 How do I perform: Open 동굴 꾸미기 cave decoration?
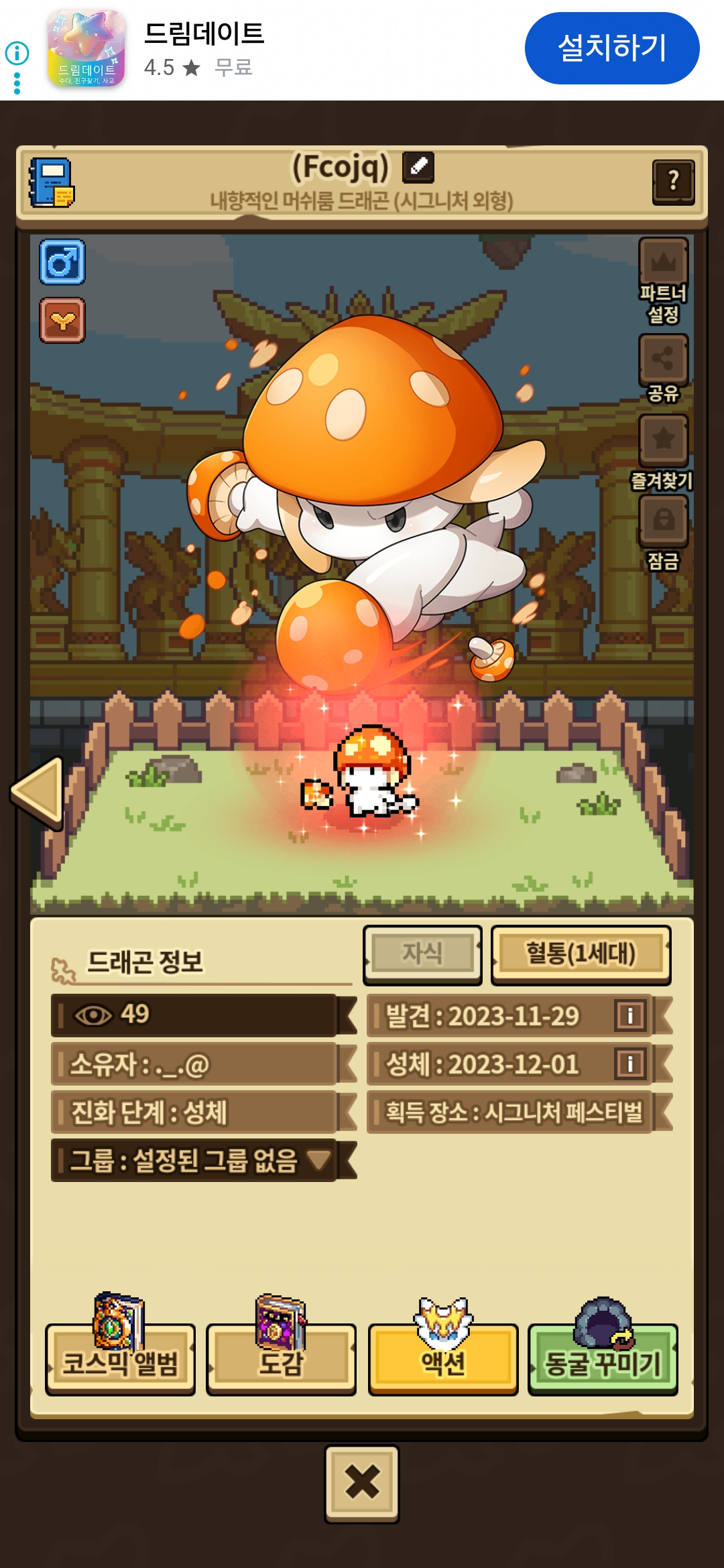coord(603,1359)
